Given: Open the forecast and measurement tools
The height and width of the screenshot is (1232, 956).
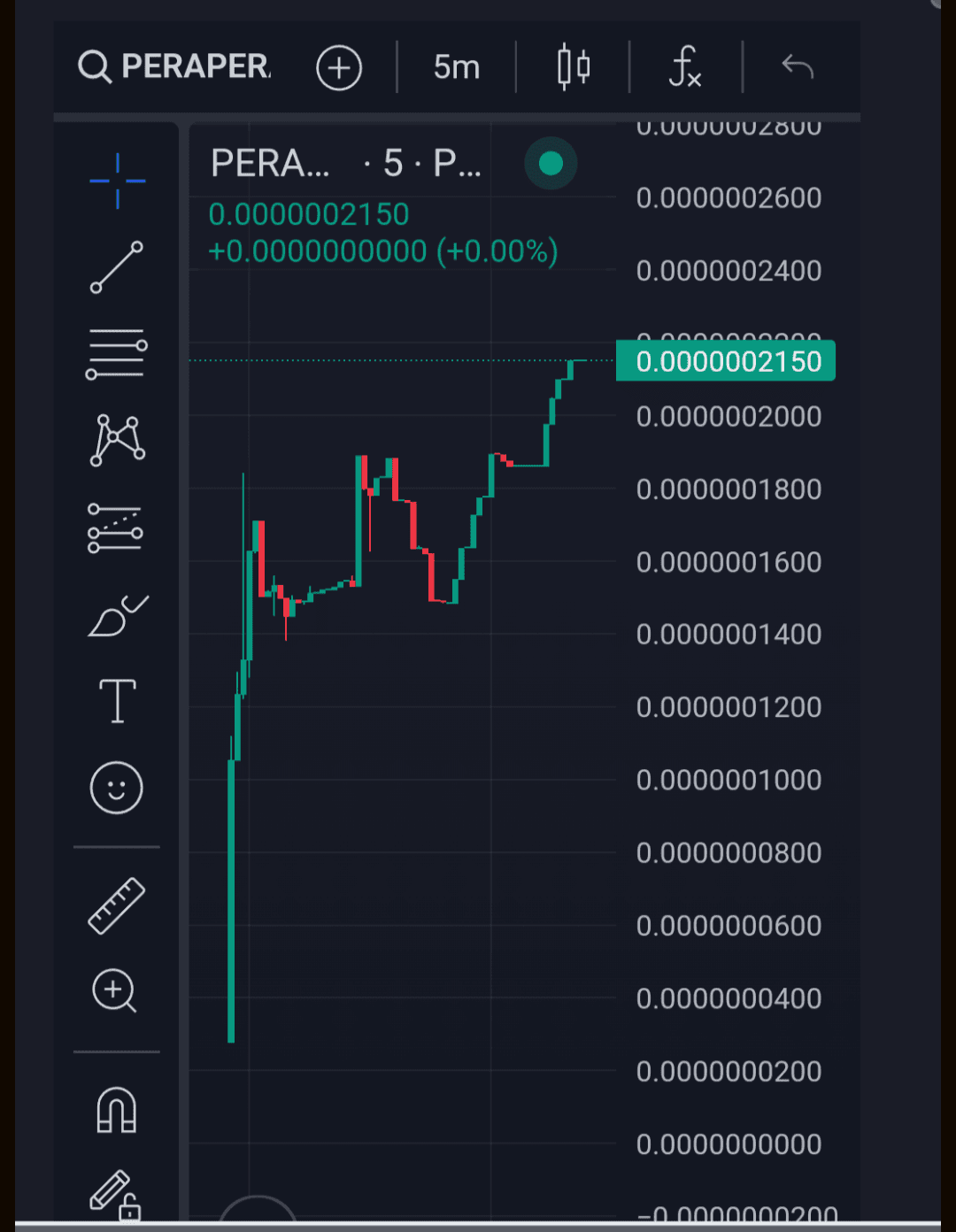Looking at the screenshot, I should coord(116,528).
